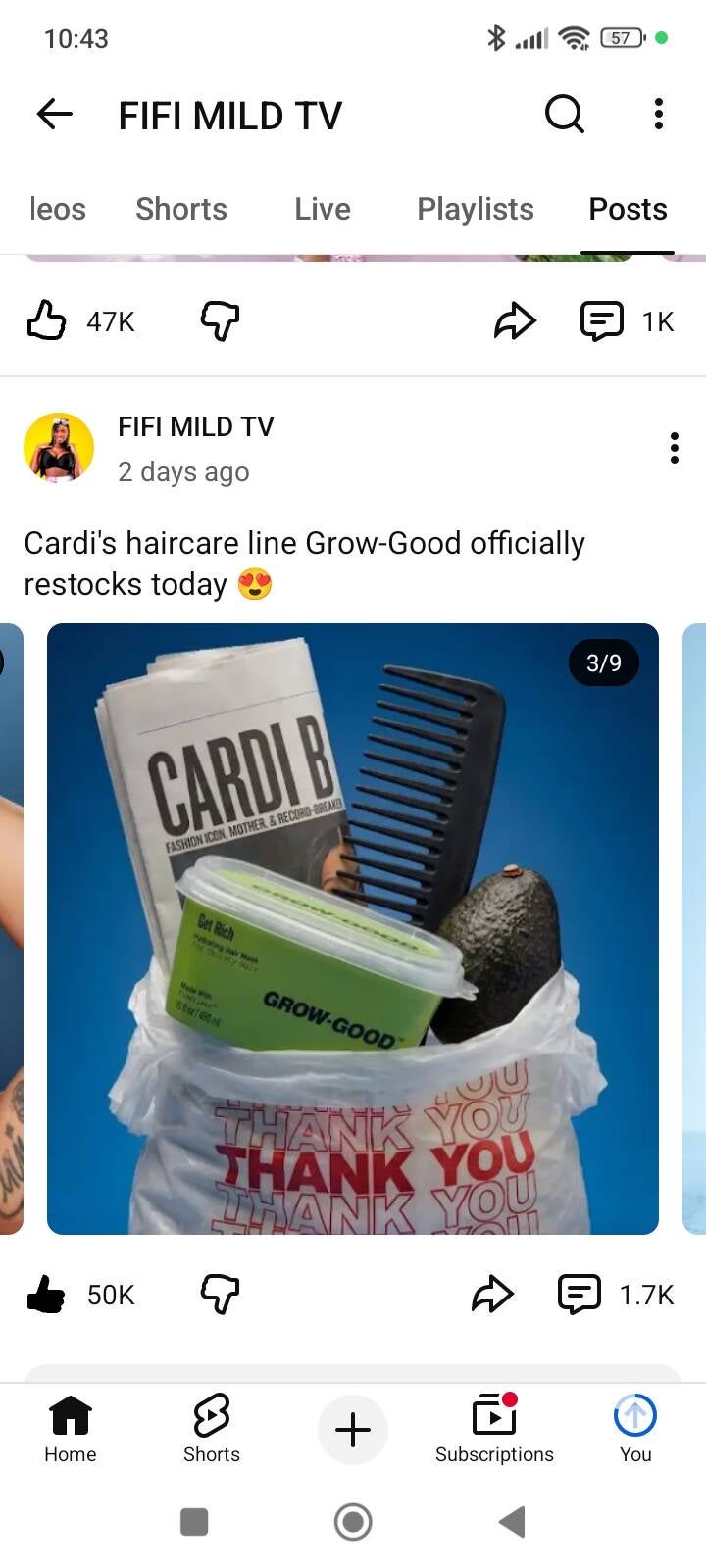Remove like from the 50K likes post
This screenshot has height=1568, width=706.
[46, 1295]
